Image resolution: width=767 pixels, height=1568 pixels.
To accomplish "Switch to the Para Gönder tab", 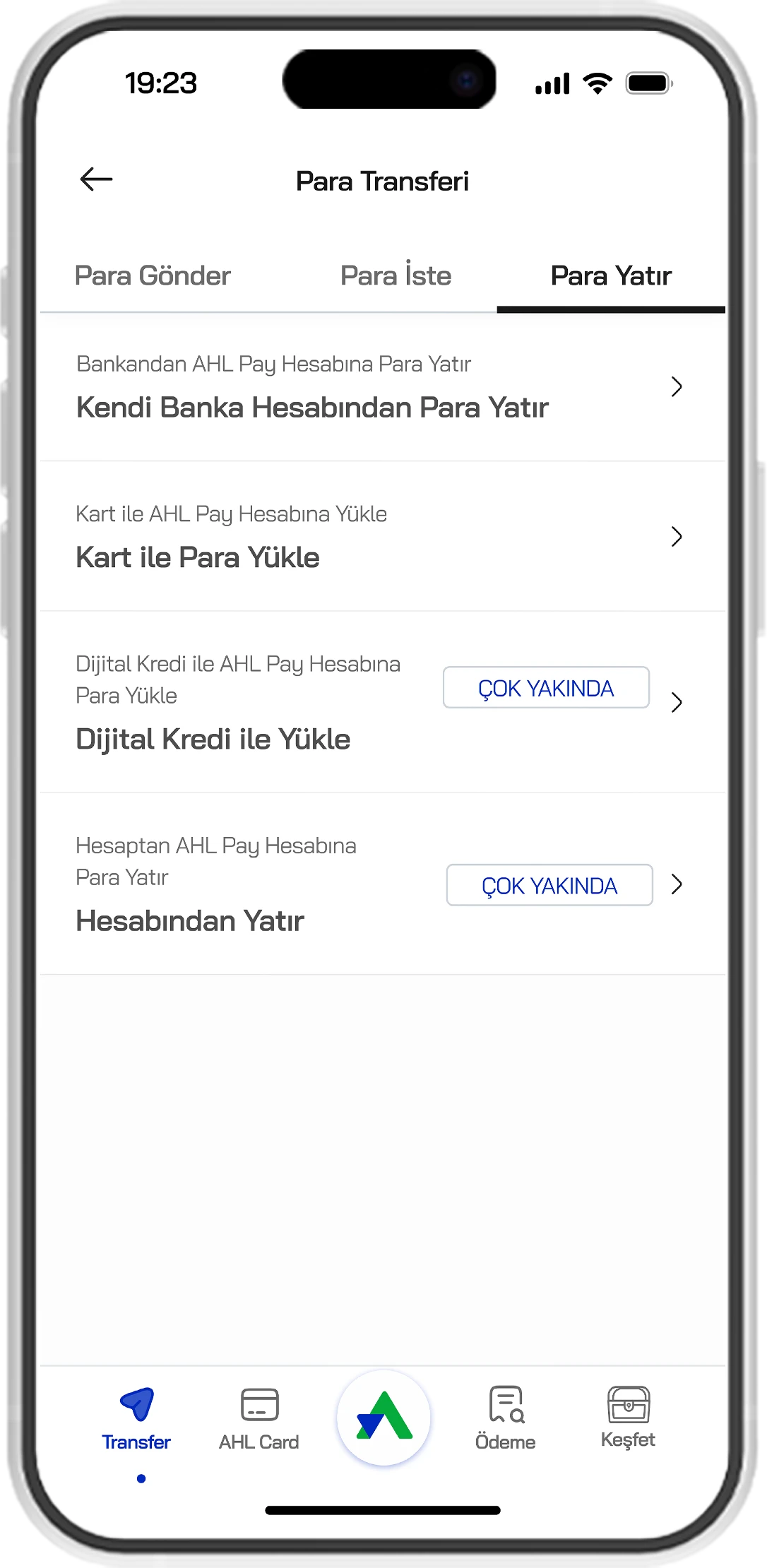I will pyautogui.click(x=153, y=275).
